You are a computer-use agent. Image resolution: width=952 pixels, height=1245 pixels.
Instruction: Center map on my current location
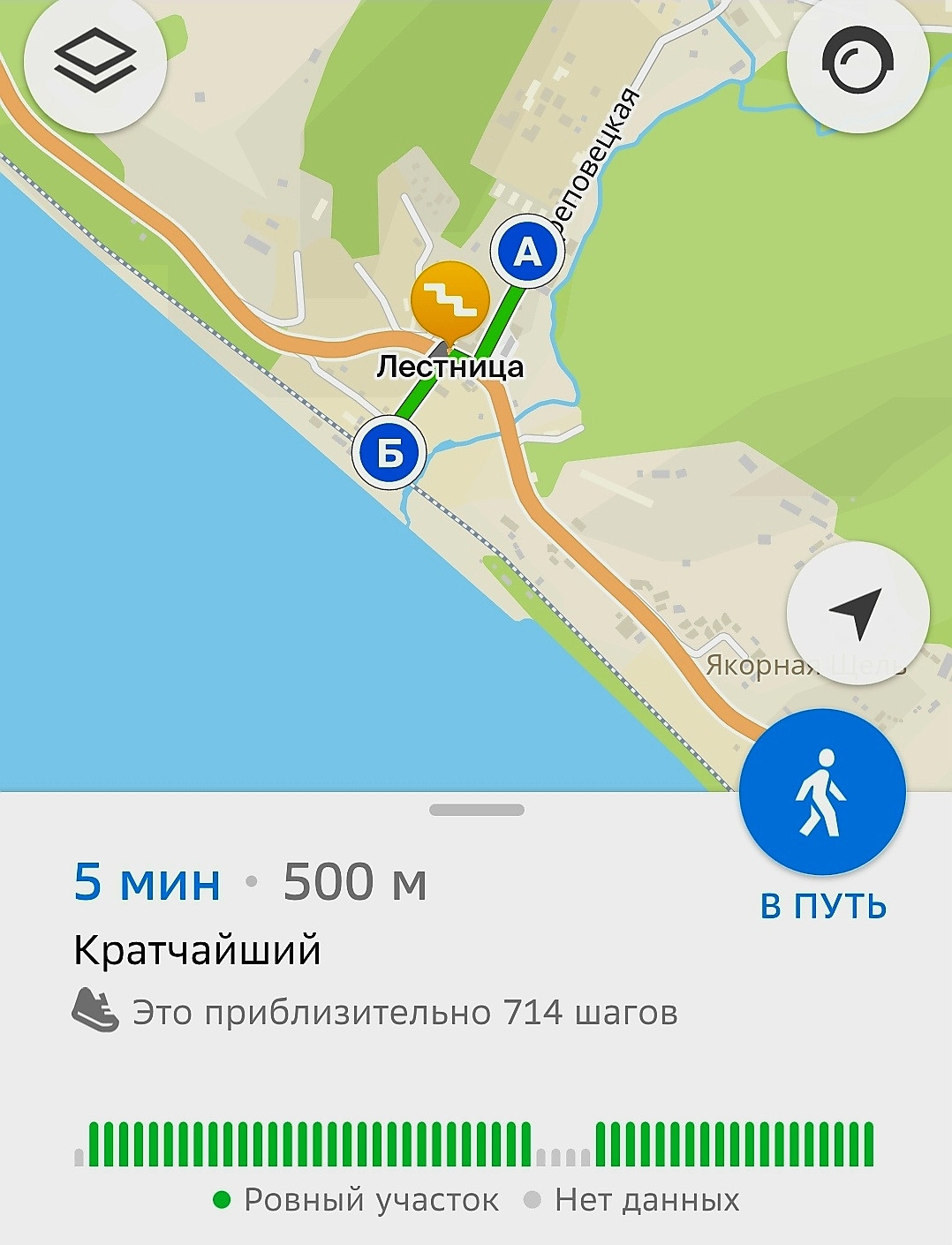pos(857,612)
